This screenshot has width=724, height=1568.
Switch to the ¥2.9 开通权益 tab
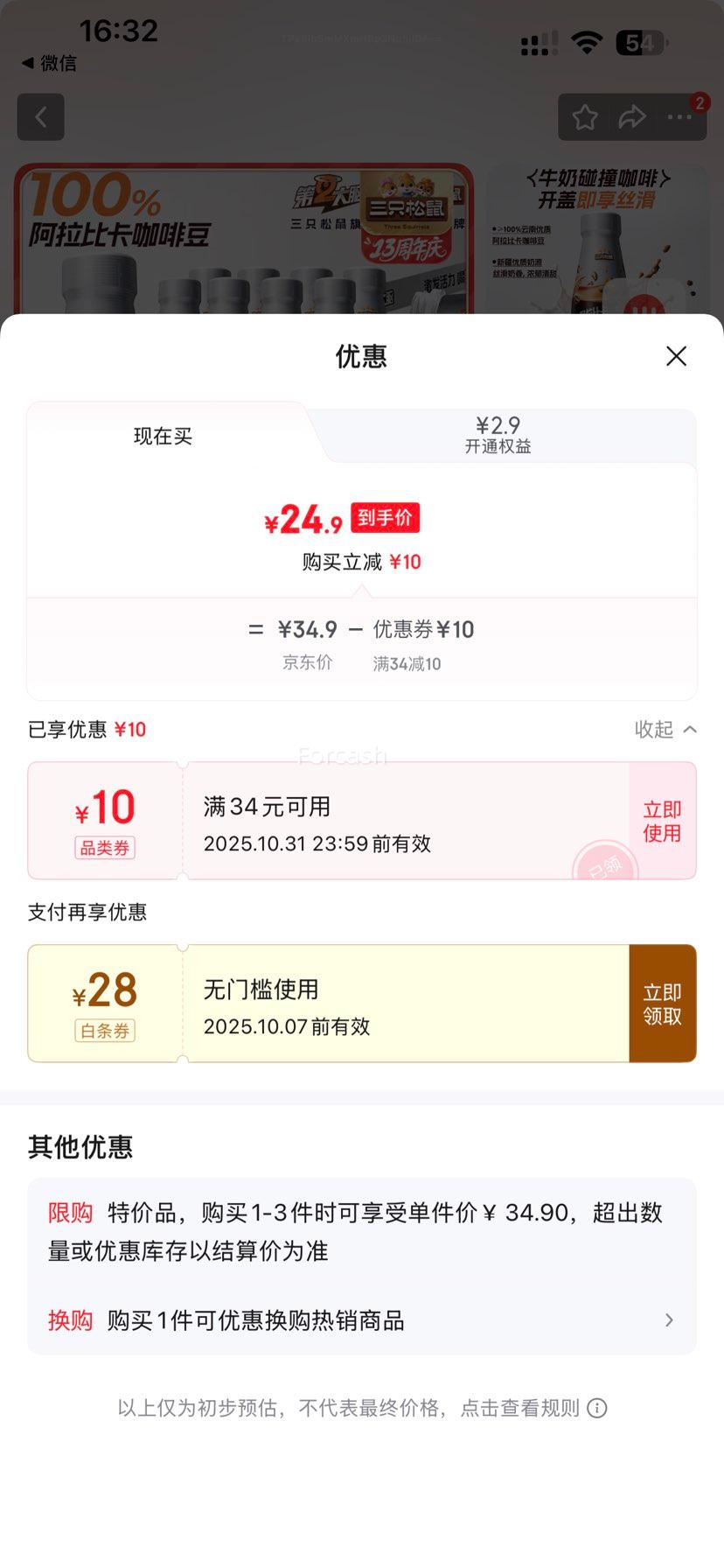click(x=498, y=435)
